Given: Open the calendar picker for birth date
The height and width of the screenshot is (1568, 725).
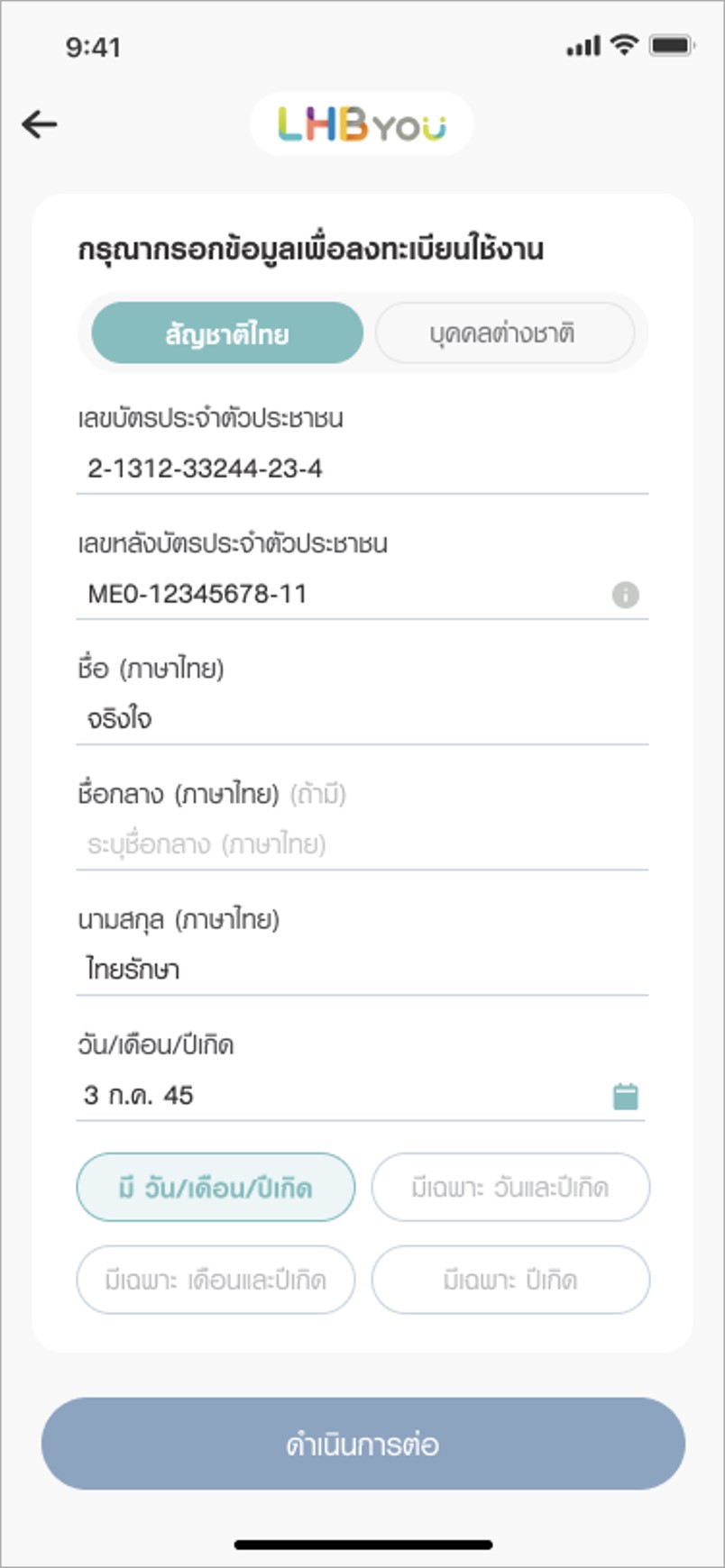Looking at the screenshot, I should click(x=624, y=1096).
